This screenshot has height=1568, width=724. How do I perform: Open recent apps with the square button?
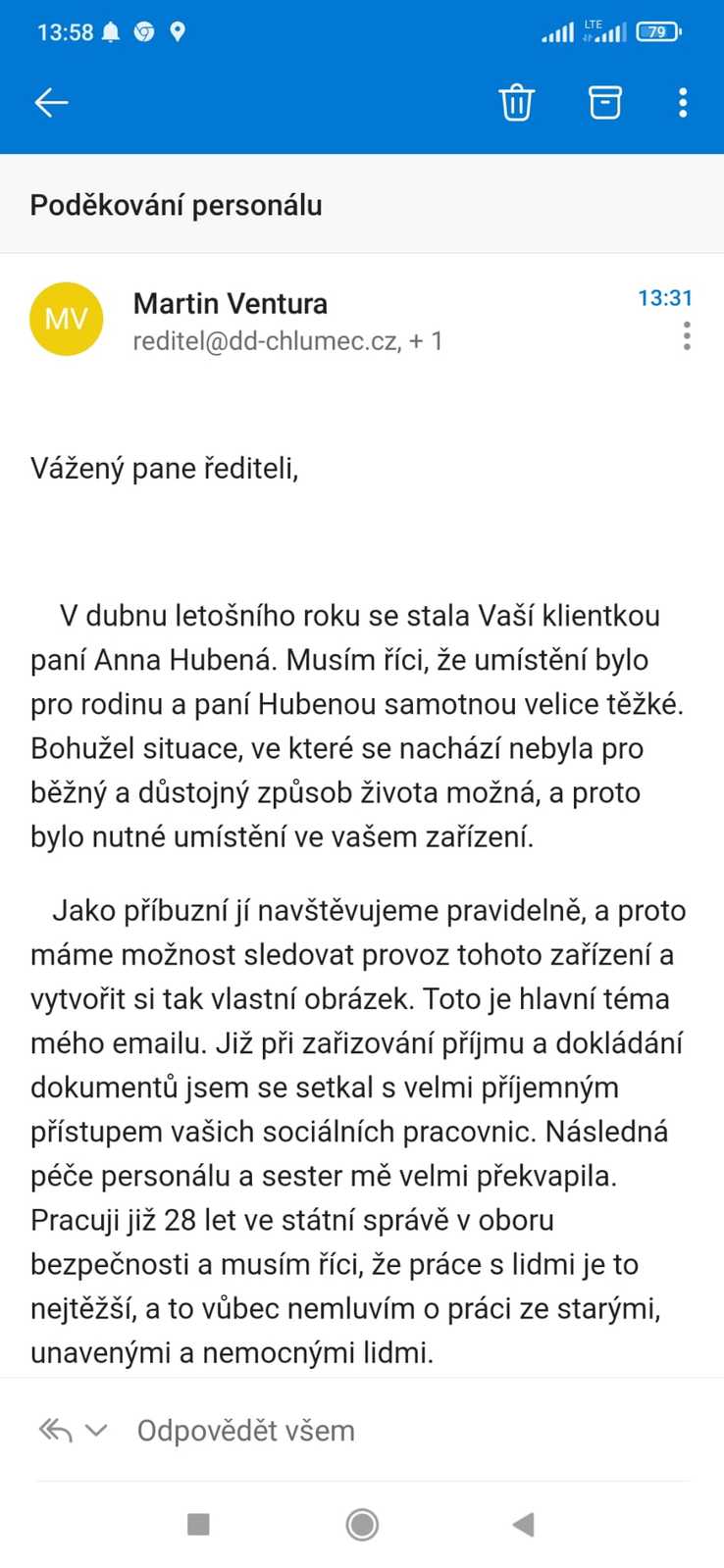(198, 1524)
